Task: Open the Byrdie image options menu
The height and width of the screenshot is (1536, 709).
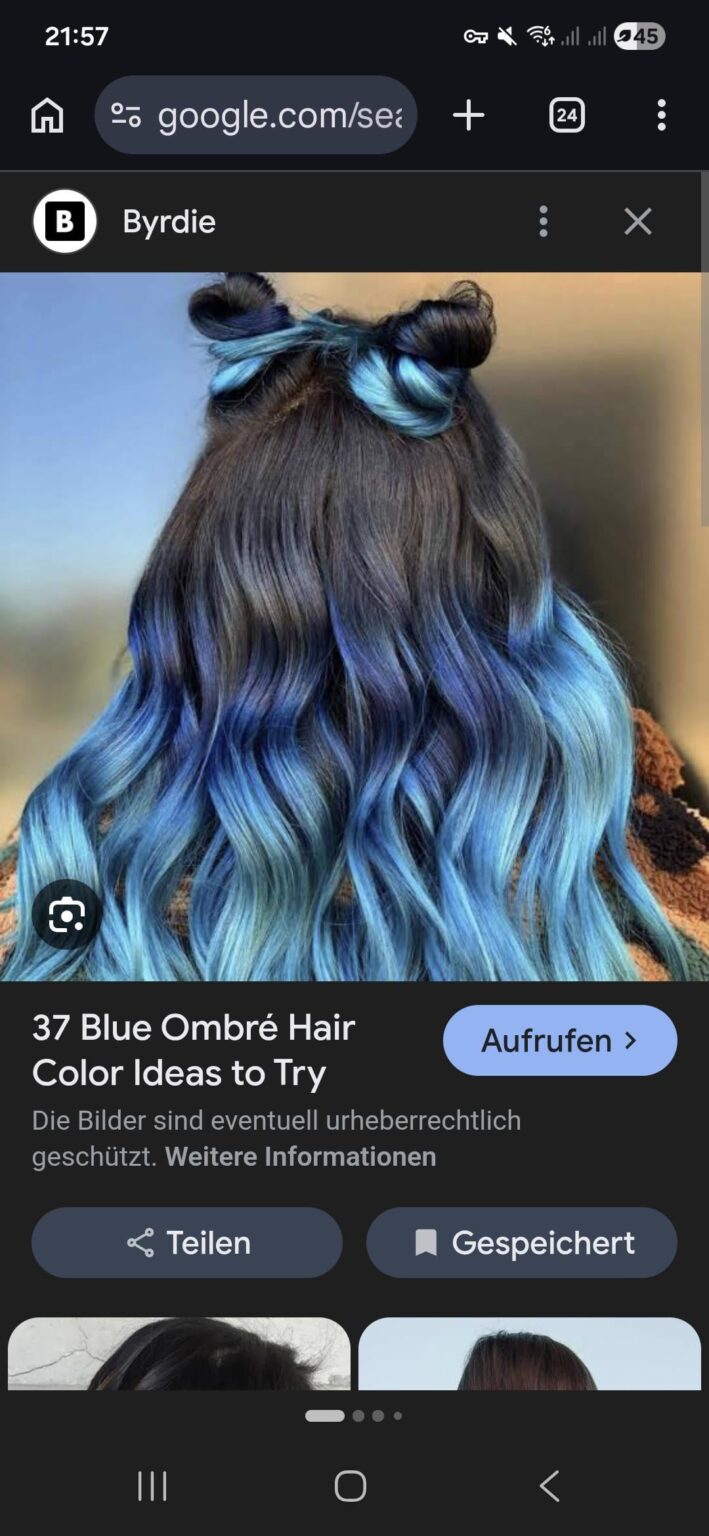Action: coord(543,221)
